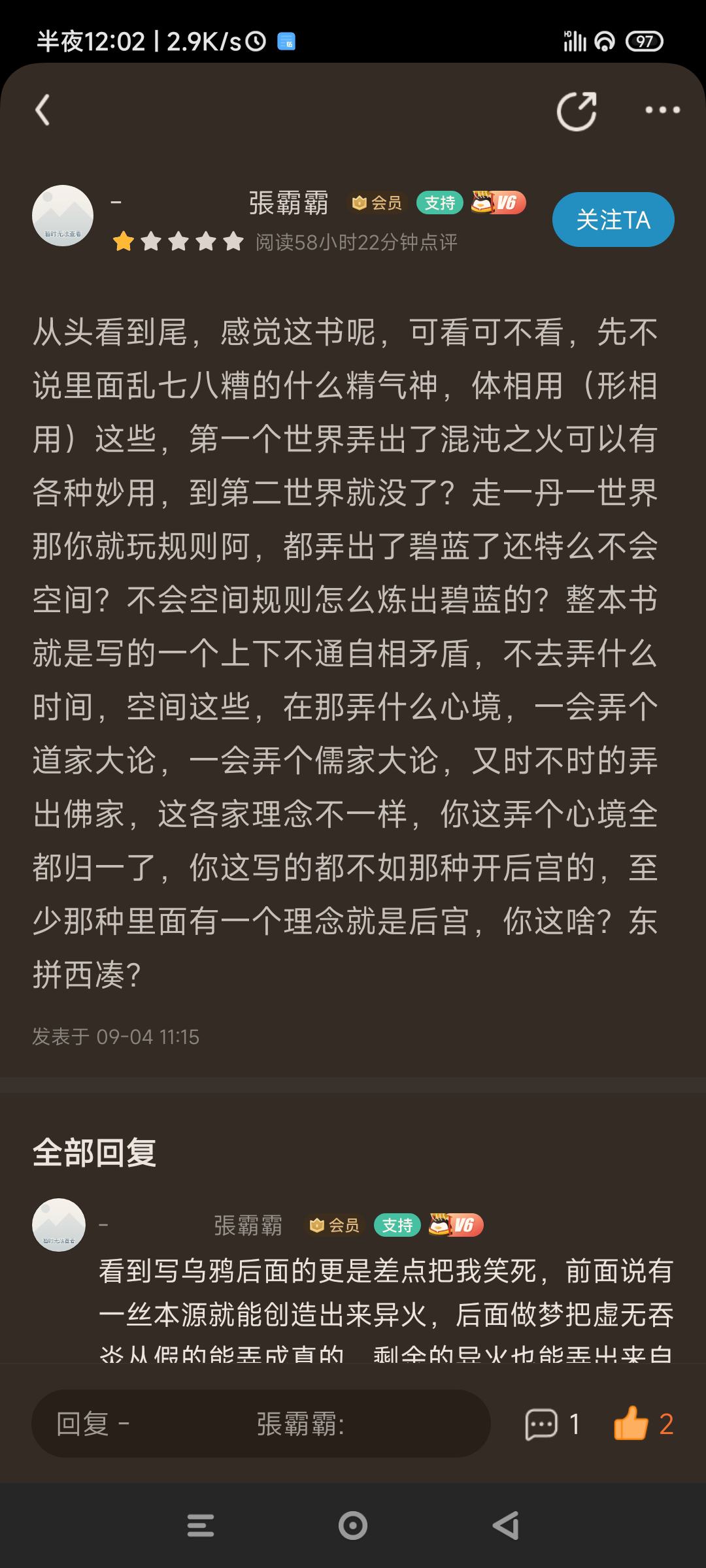Tap the system home button

coord(353,1526)
